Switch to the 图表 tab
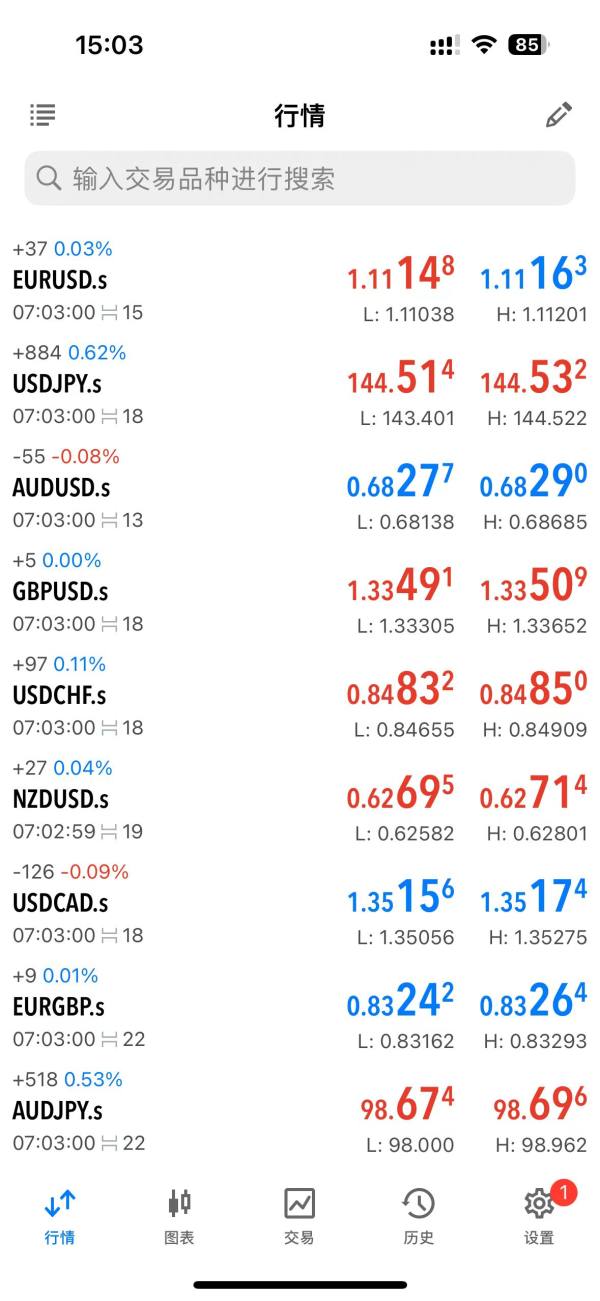Image resolution: width=600 pixels, height=1301 pixels. pyautogui.click(x=179, y=1215)
